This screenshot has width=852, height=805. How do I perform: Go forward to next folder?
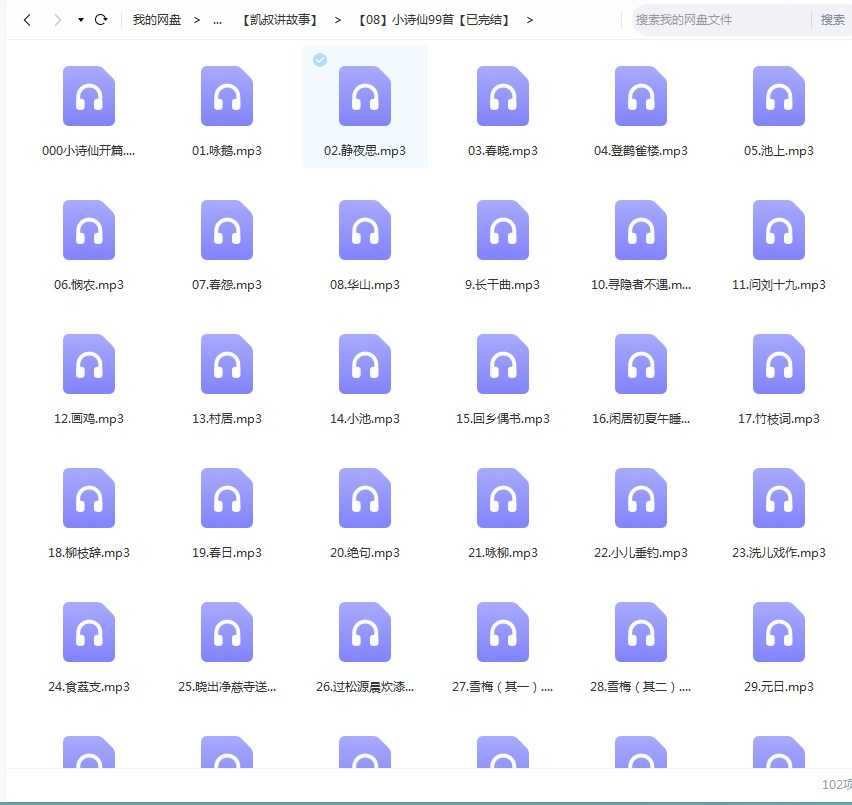[57, 19]
